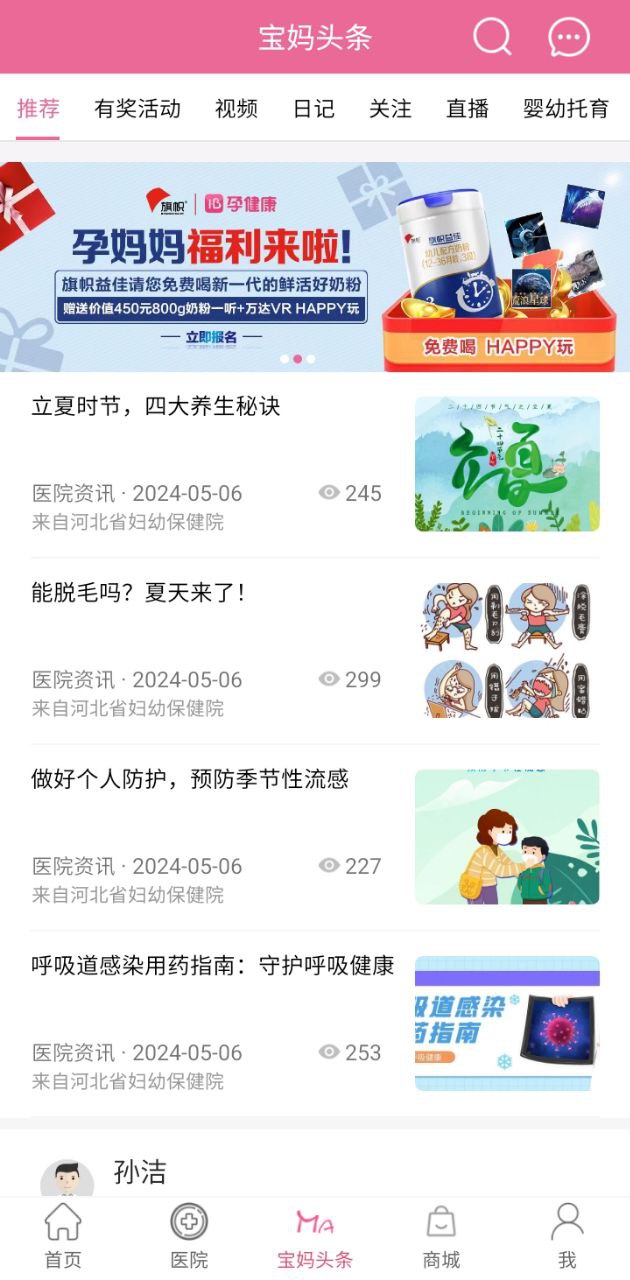The image size is (630, 1280).
Task: Select the 日记 tab
Action: [x=313, y=109]
